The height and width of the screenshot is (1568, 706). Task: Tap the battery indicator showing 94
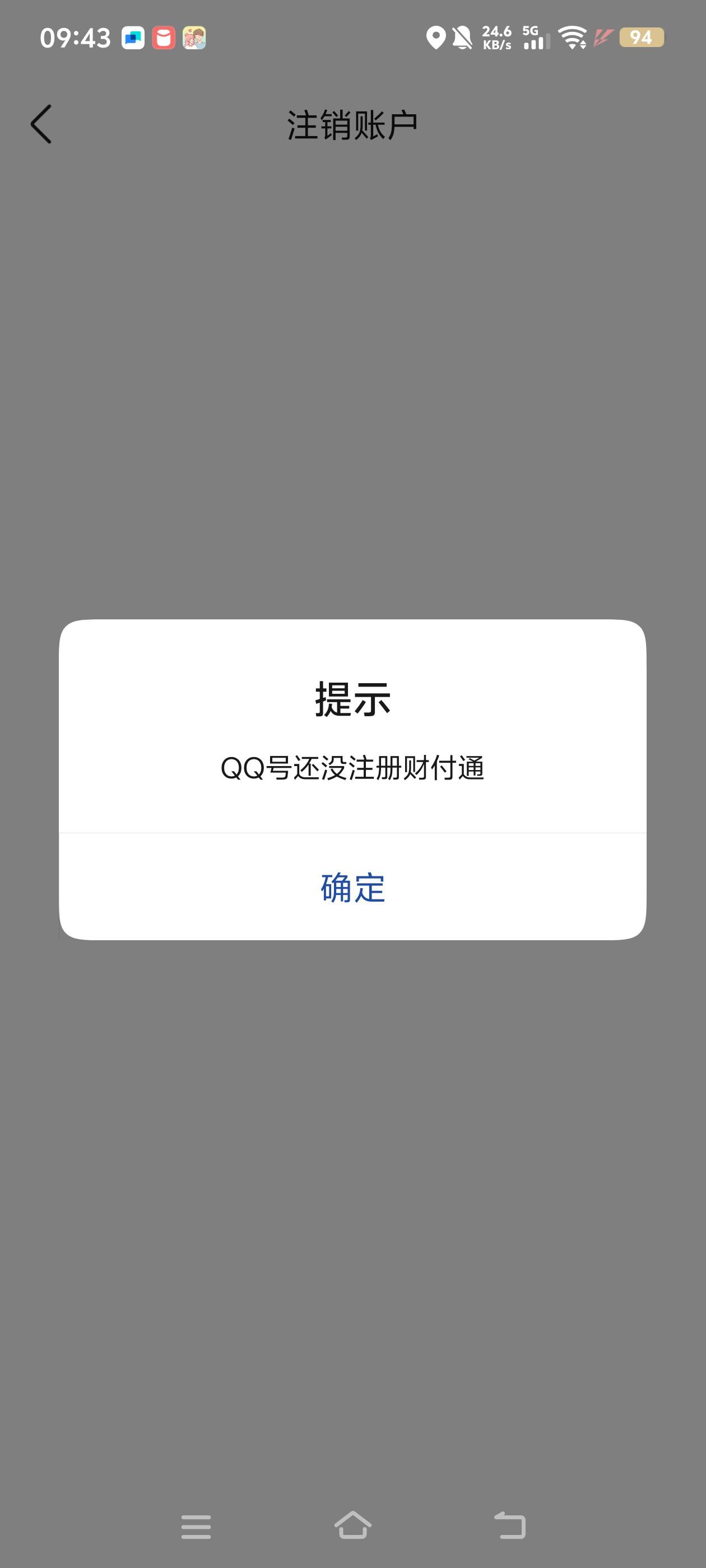(x=642, y=38)
